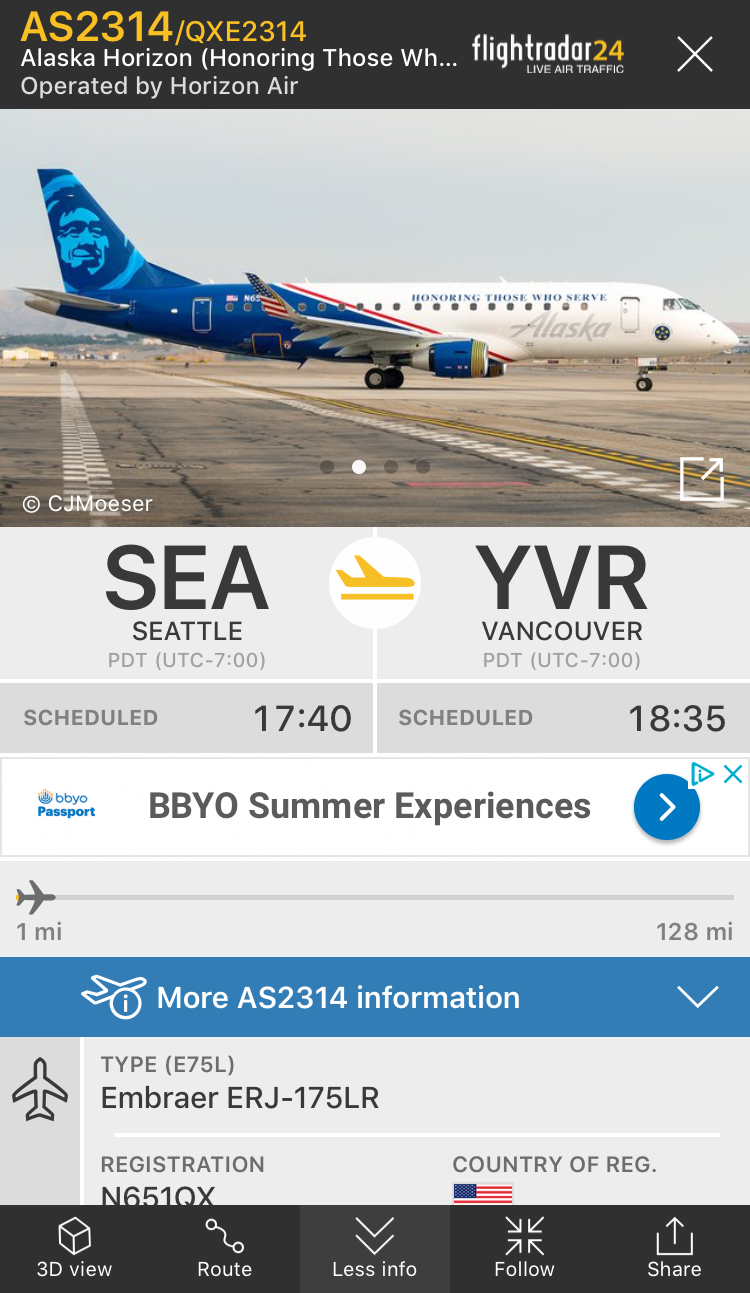
Task: Collapse More AS2314 information section
Action: click(x=697, y=997)
